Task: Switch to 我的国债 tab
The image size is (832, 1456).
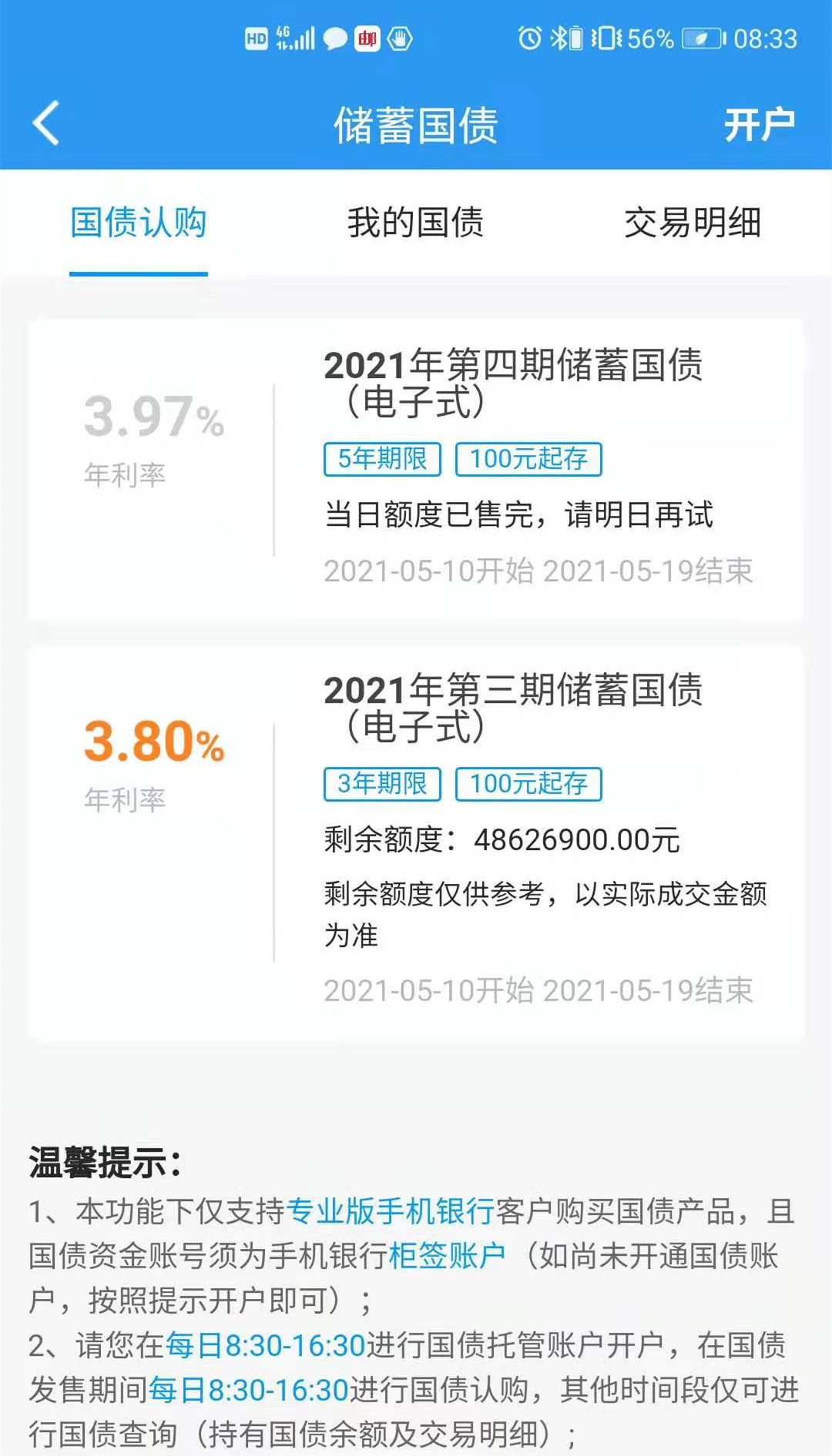Action: 415,223
